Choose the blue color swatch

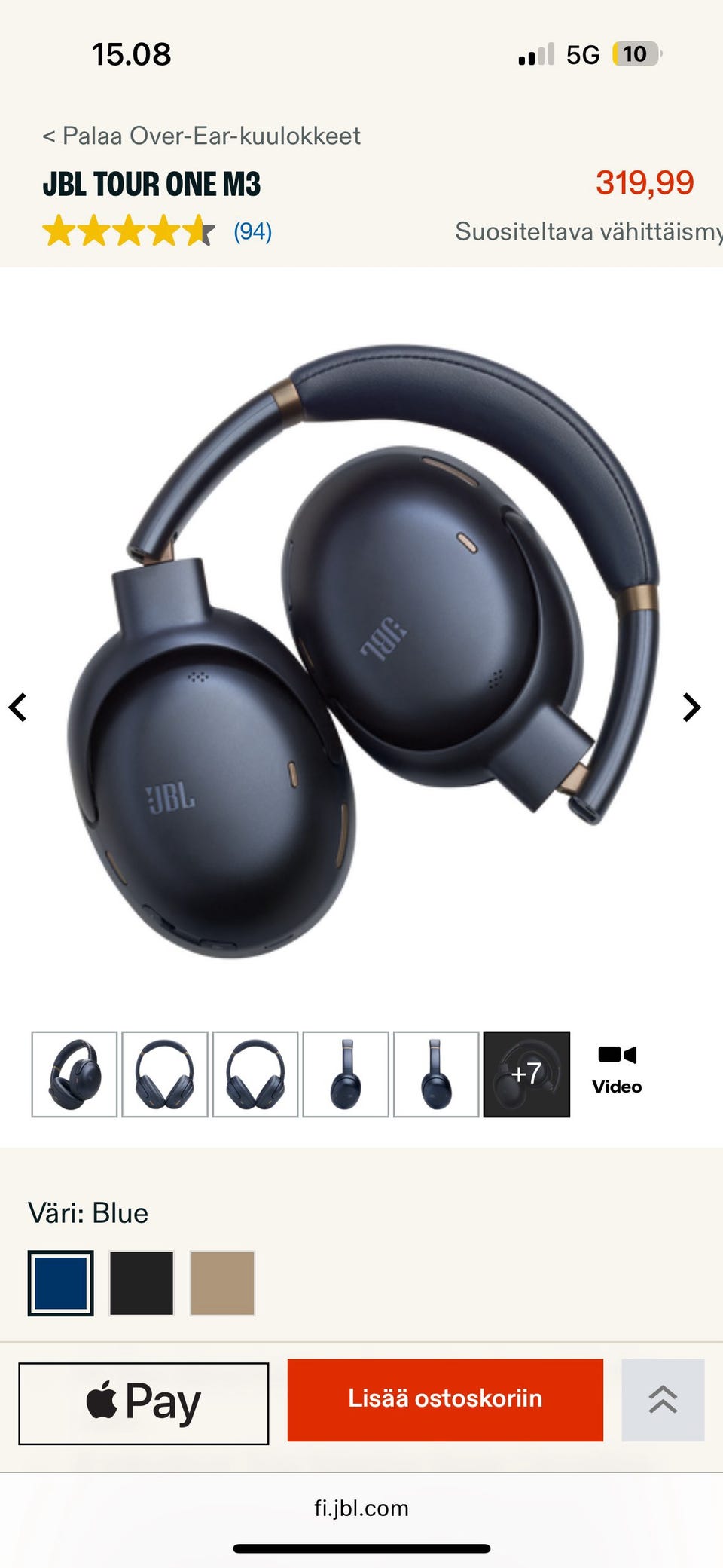[61, 1282]
